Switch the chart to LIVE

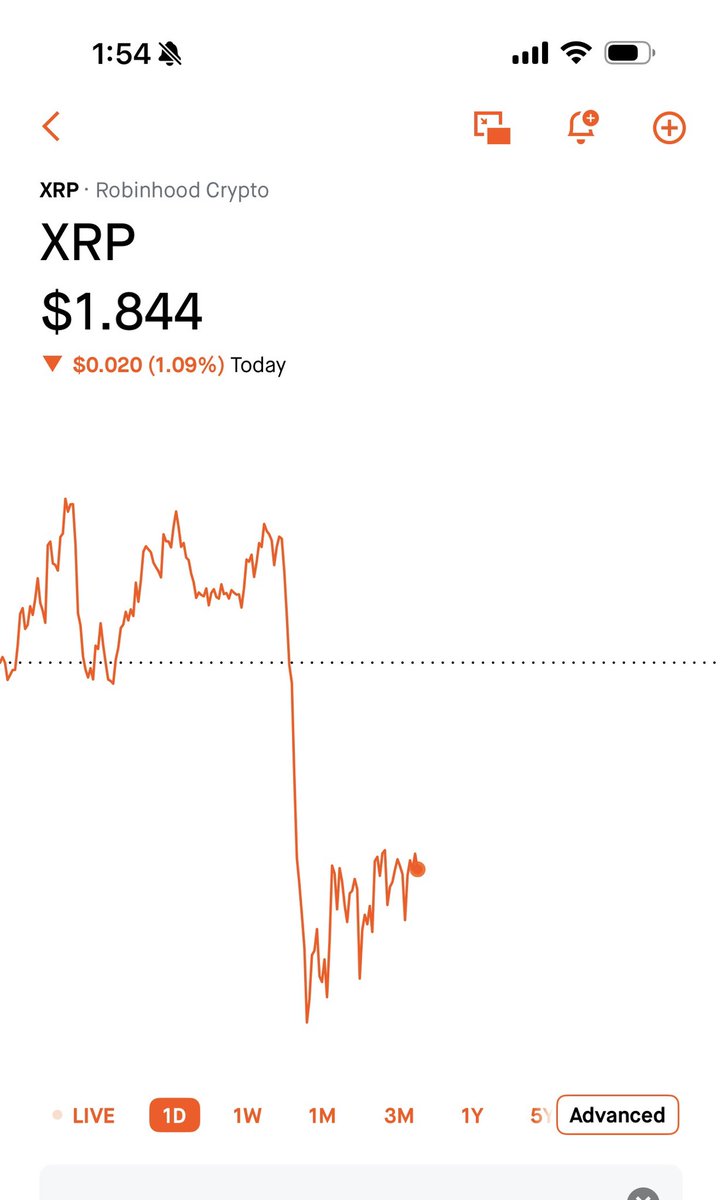(84, 1115)
